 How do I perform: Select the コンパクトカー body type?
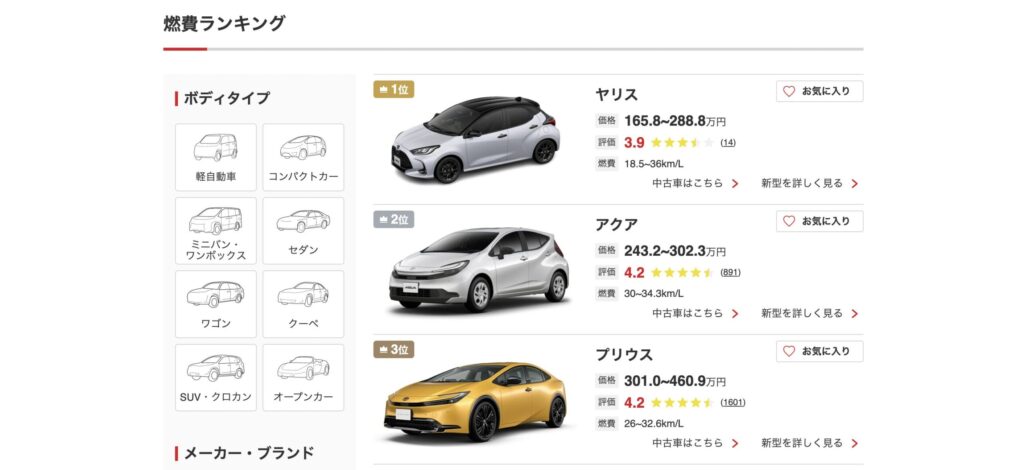click(303, 157)
